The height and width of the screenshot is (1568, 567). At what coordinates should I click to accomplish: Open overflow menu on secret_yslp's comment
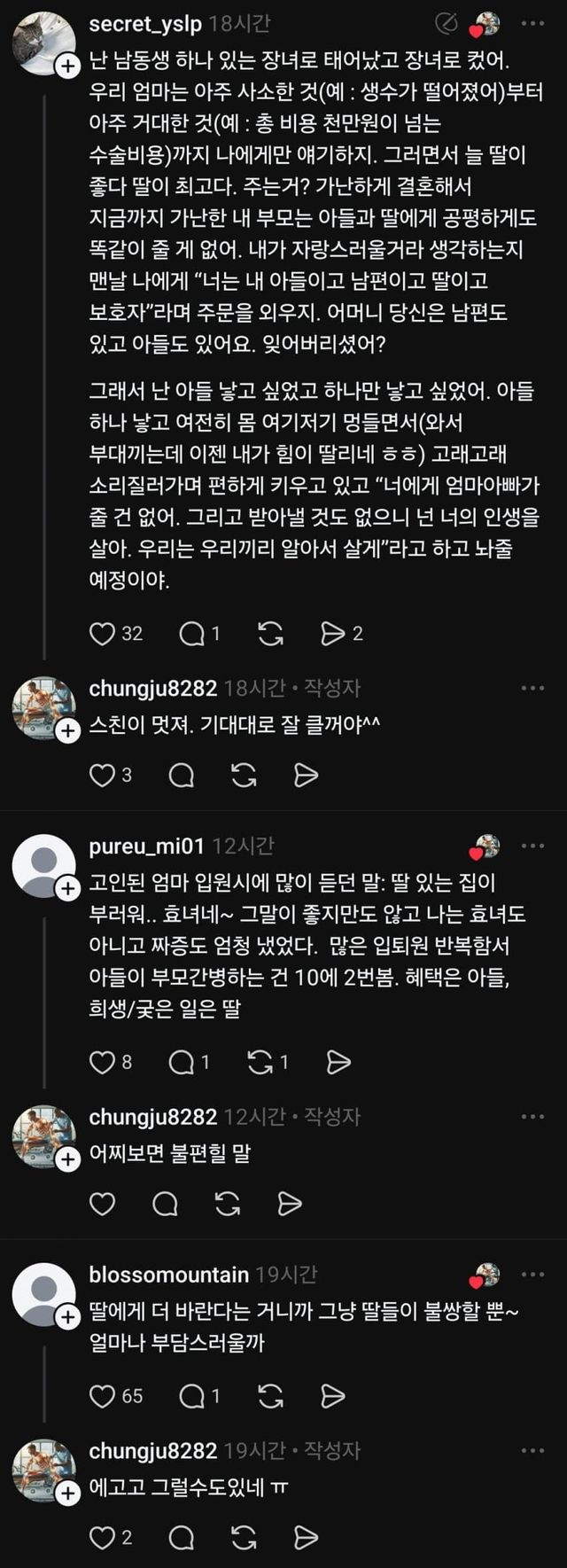532,23
